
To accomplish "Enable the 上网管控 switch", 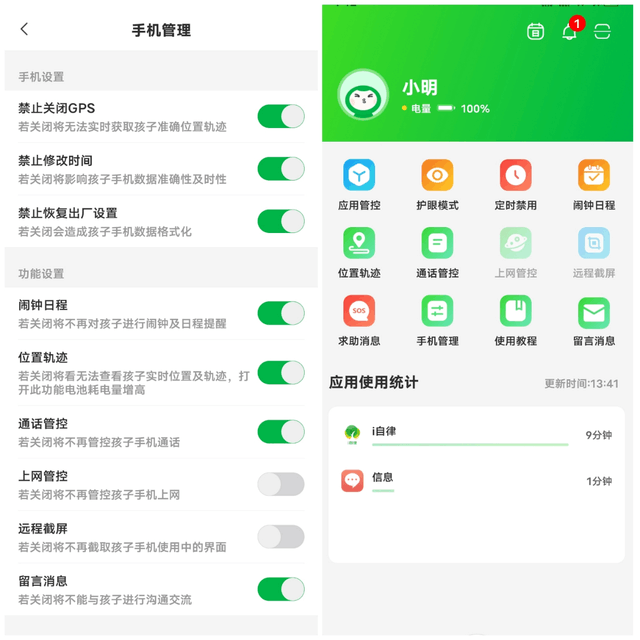I will tap(281, 484).
